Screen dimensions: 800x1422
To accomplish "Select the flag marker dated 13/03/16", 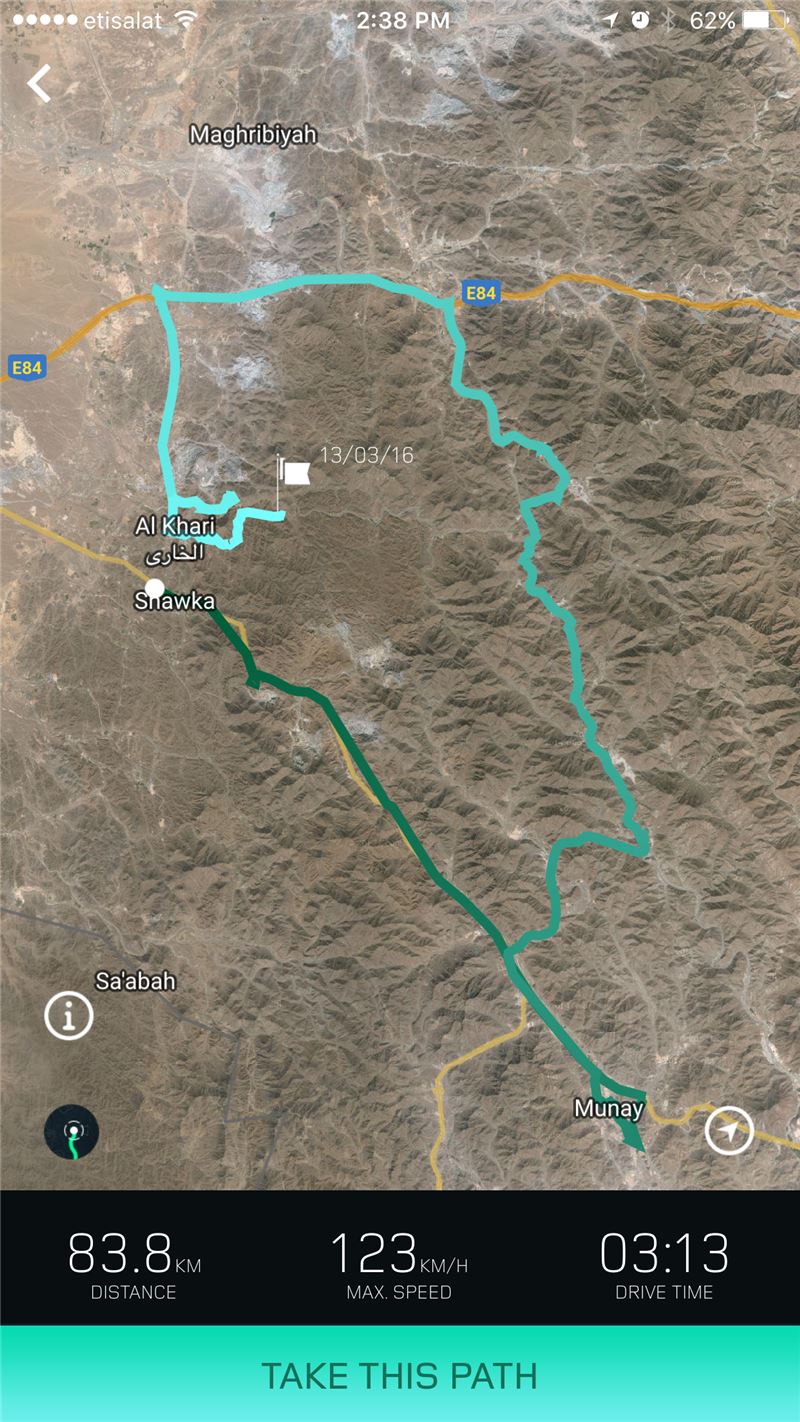I will (x=291, y=471).
